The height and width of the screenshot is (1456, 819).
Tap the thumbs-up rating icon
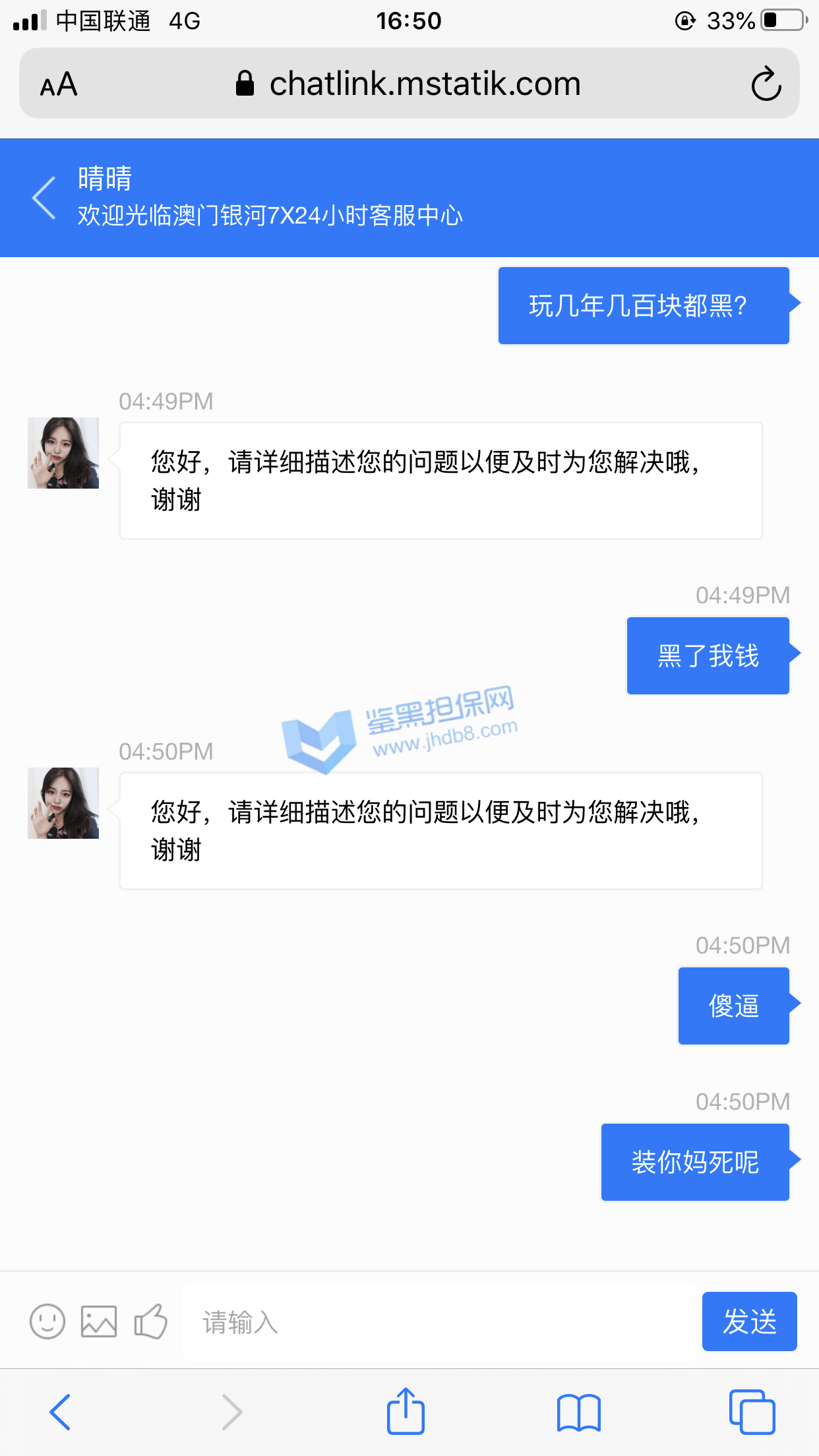(x=150, y=1321)
